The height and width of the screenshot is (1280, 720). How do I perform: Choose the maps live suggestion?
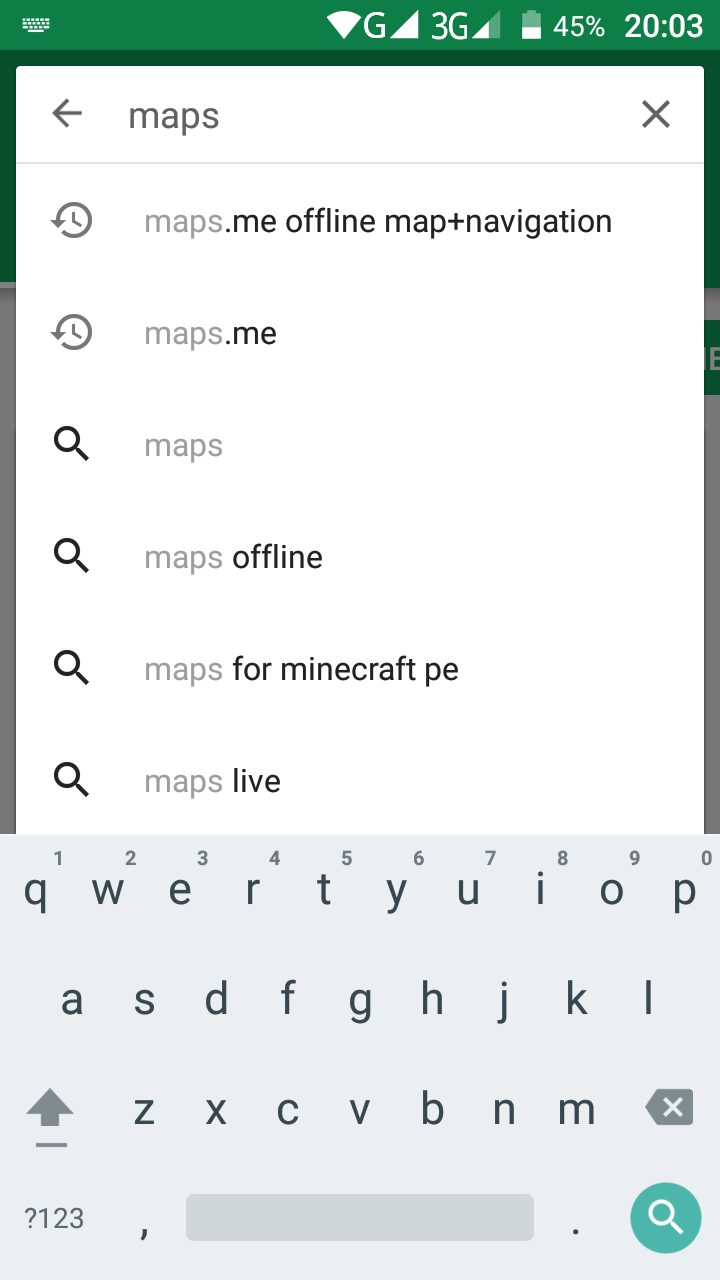point(360,780)
